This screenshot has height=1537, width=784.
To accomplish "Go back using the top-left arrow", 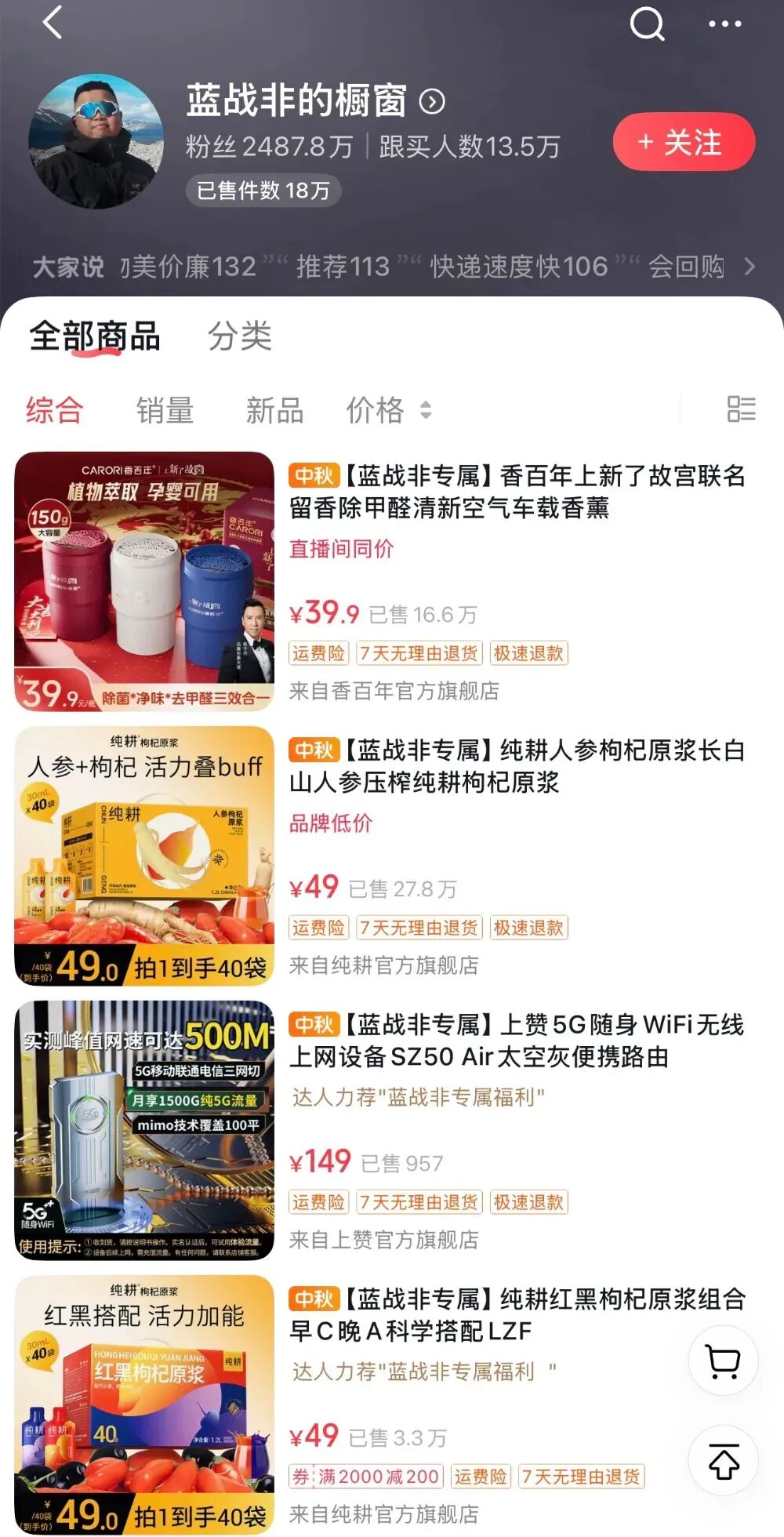I will coord(52,22).
